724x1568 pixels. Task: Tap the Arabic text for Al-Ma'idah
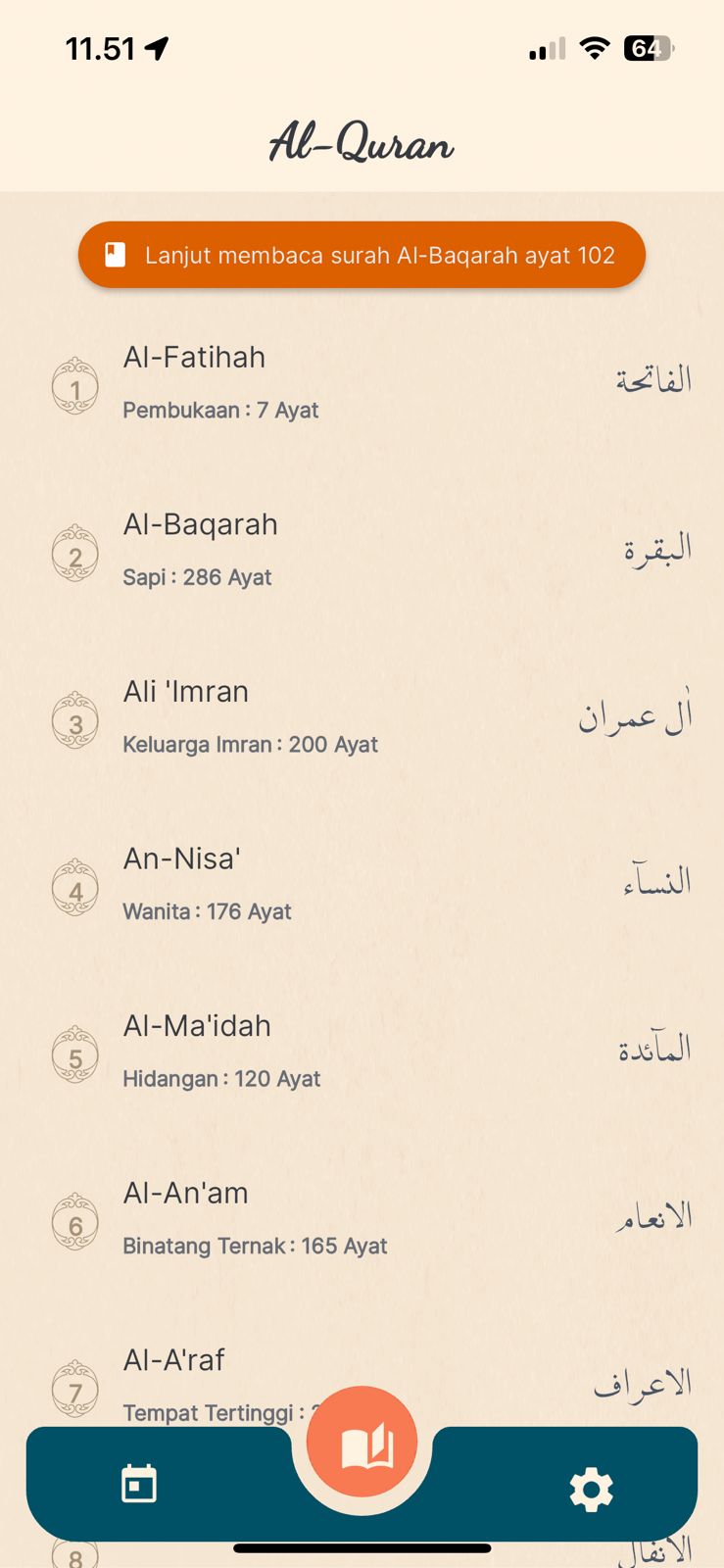tap(652, 1048)
